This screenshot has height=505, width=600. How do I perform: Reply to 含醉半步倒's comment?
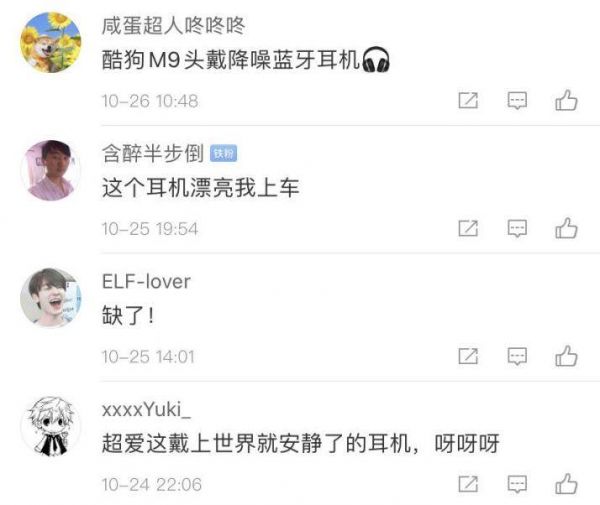click(x=517, y=229)
